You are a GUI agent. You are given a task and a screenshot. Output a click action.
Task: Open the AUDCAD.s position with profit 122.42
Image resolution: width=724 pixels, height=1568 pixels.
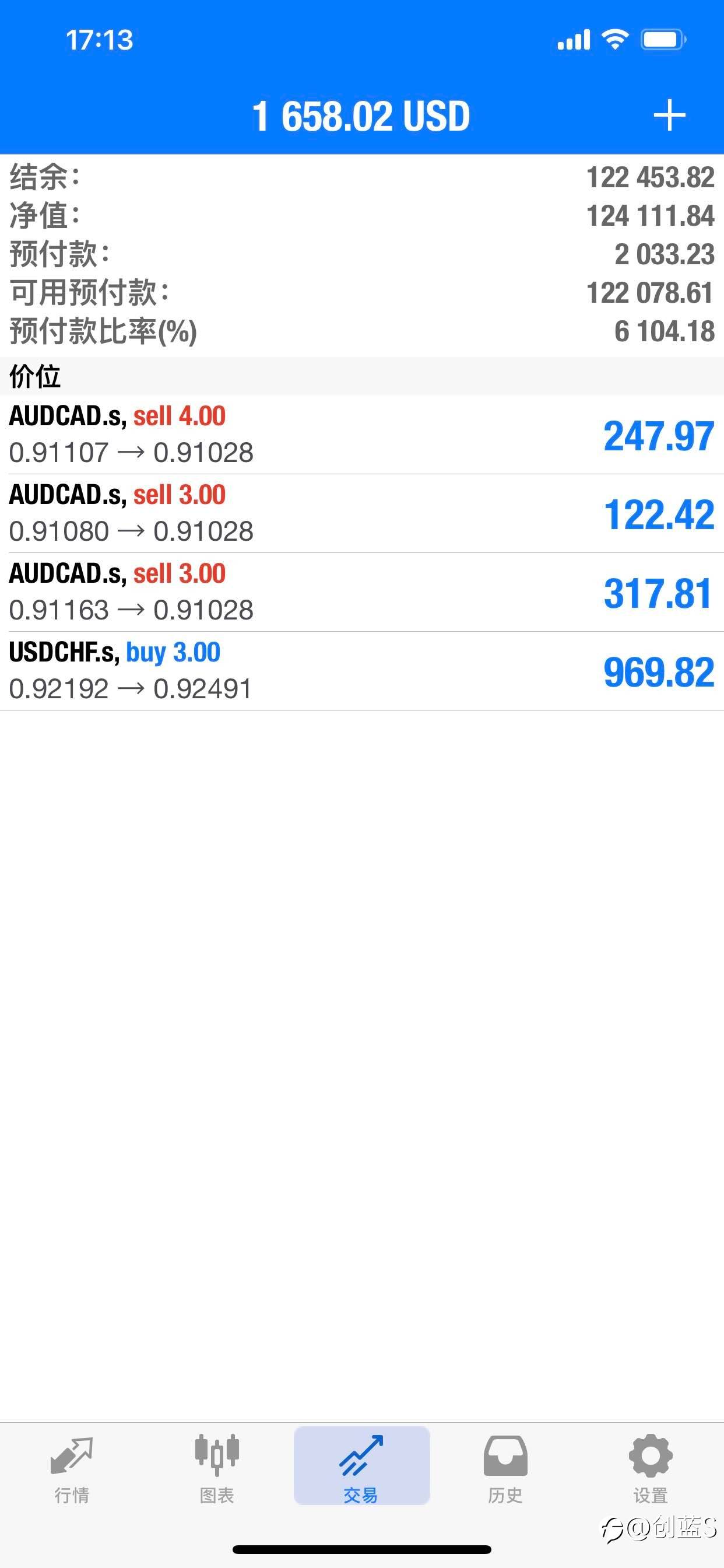361,513
